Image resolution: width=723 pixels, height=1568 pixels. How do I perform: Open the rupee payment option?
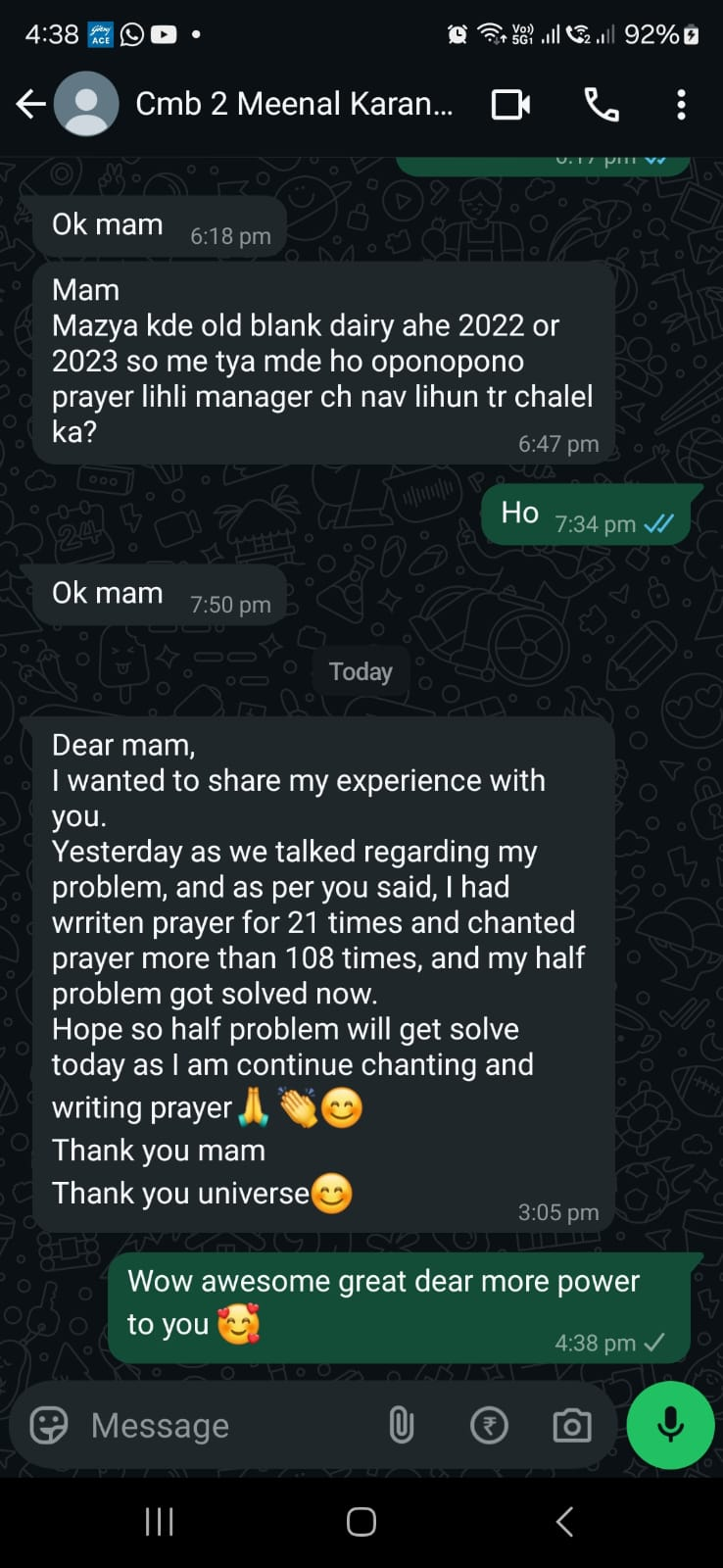coord(489,1425)
